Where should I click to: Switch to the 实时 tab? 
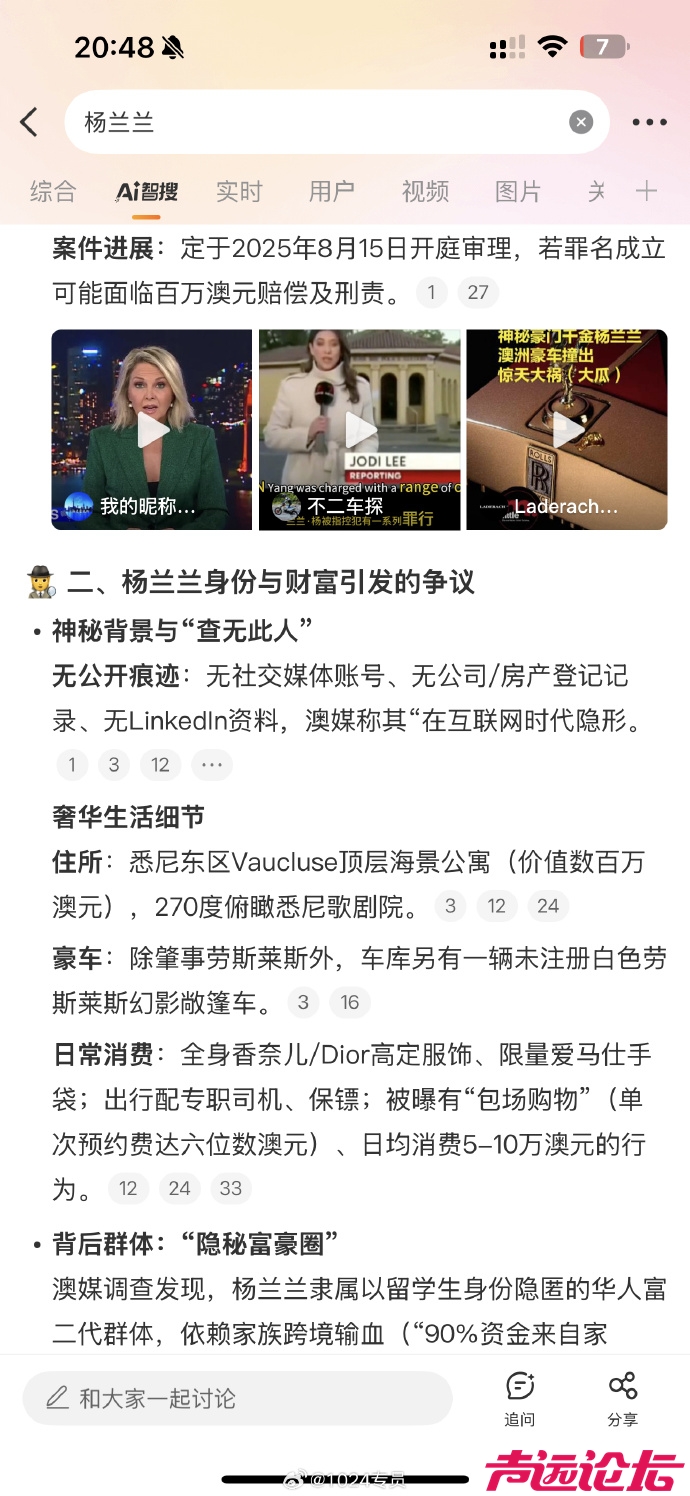point(239,191)
